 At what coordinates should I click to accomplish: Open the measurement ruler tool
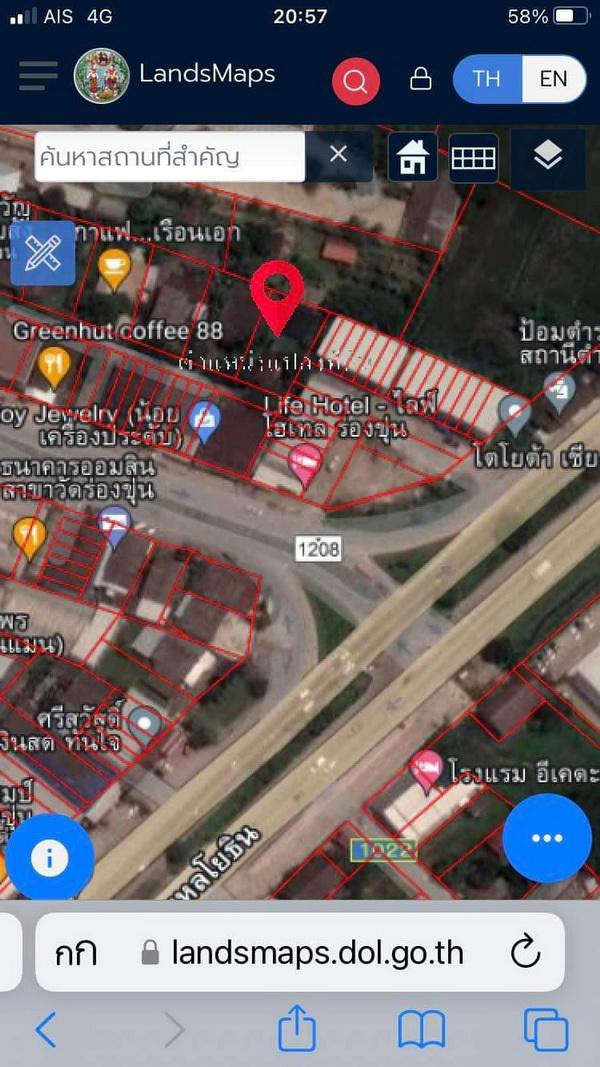tap(42, 253)
